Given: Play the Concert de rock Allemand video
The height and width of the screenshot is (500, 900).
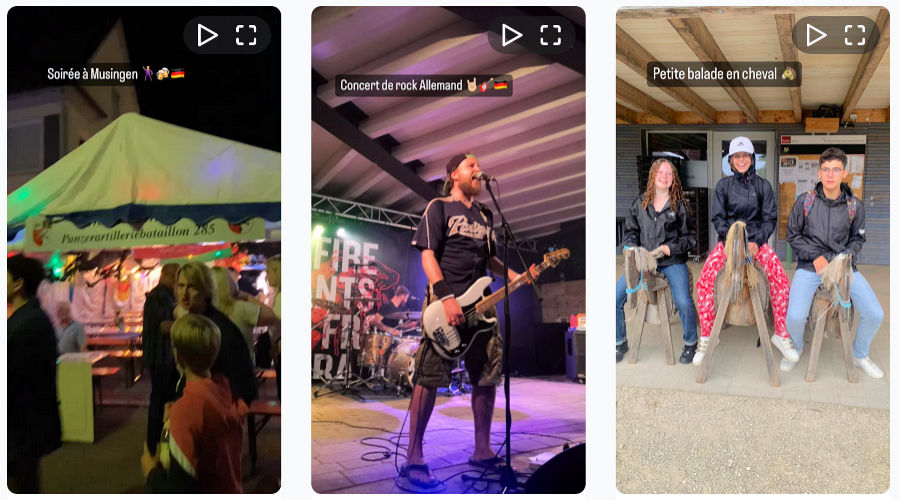Looking at the screenshot, I should pos(512,35).
